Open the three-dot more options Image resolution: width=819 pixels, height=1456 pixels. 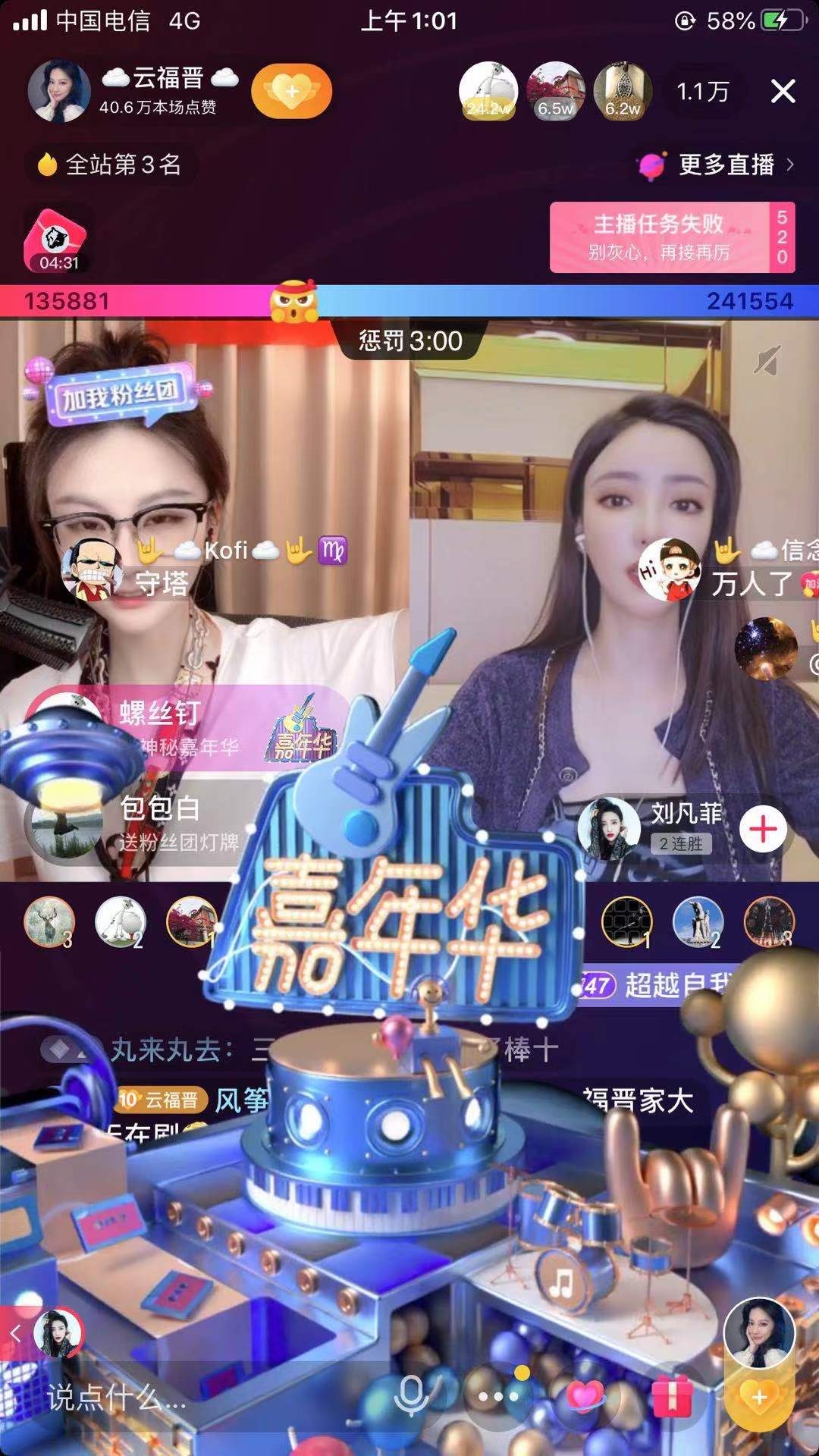[x=497, y=1396]
